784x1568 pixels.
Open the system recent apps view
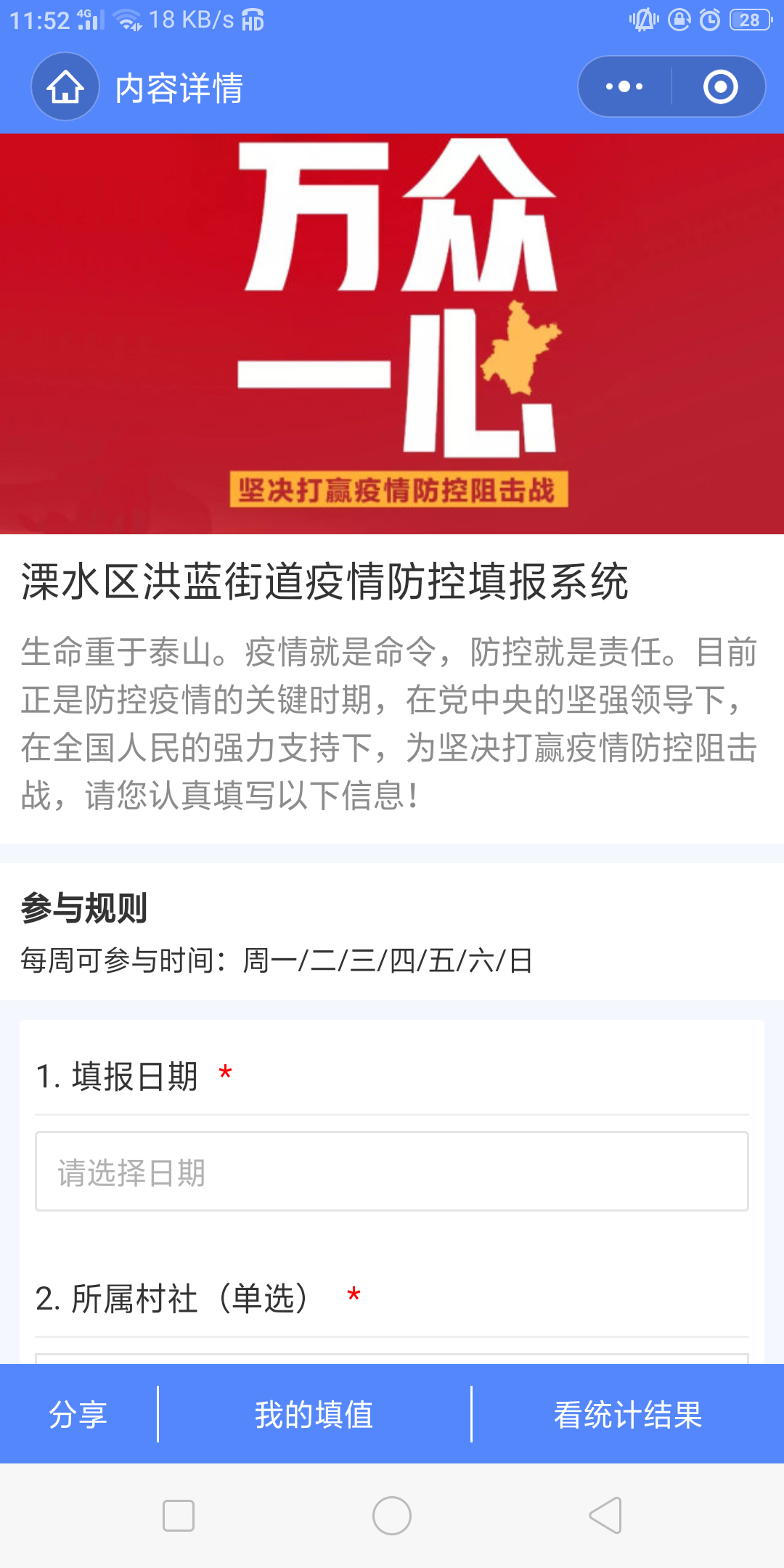click(179, 1516)
